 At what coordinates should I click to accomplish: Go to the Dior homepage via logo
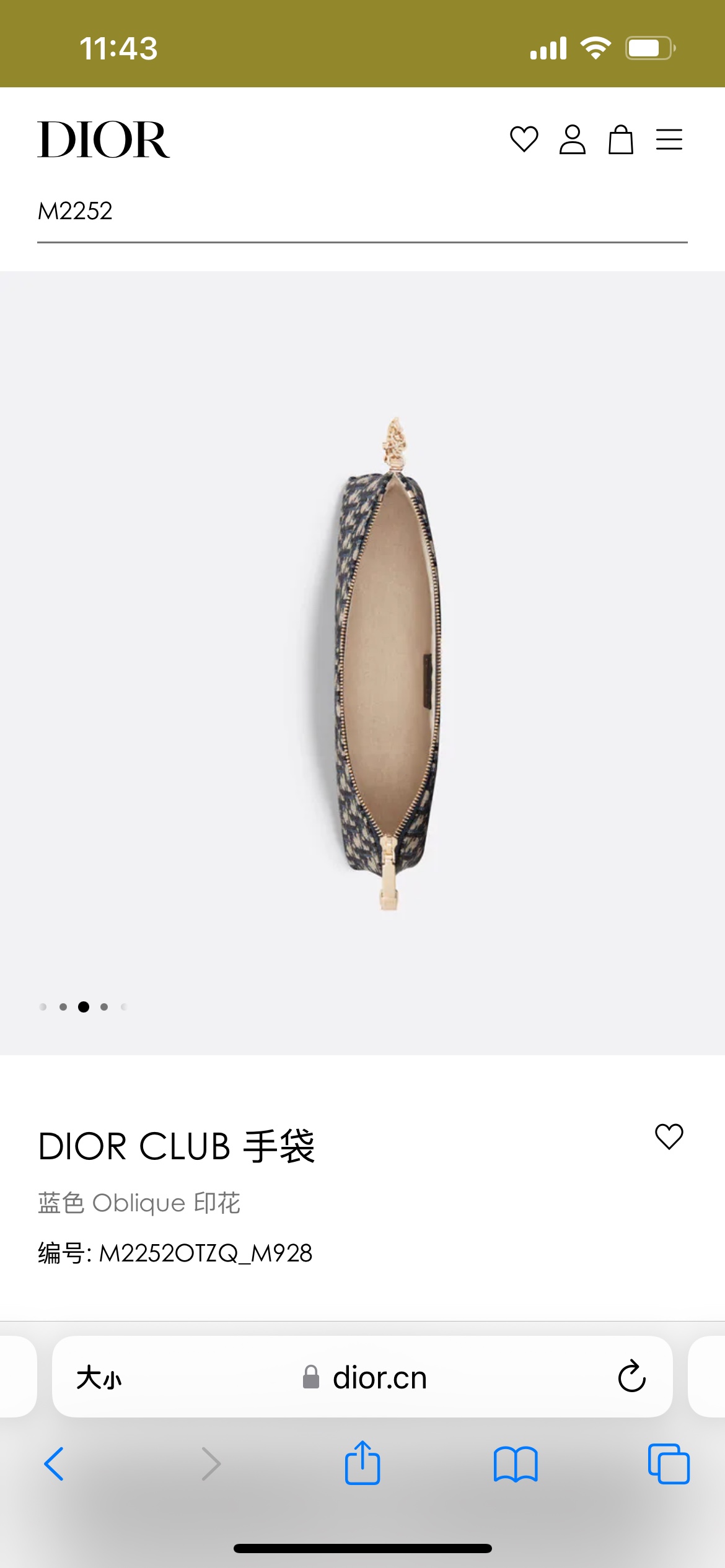(x=103, y=139)
